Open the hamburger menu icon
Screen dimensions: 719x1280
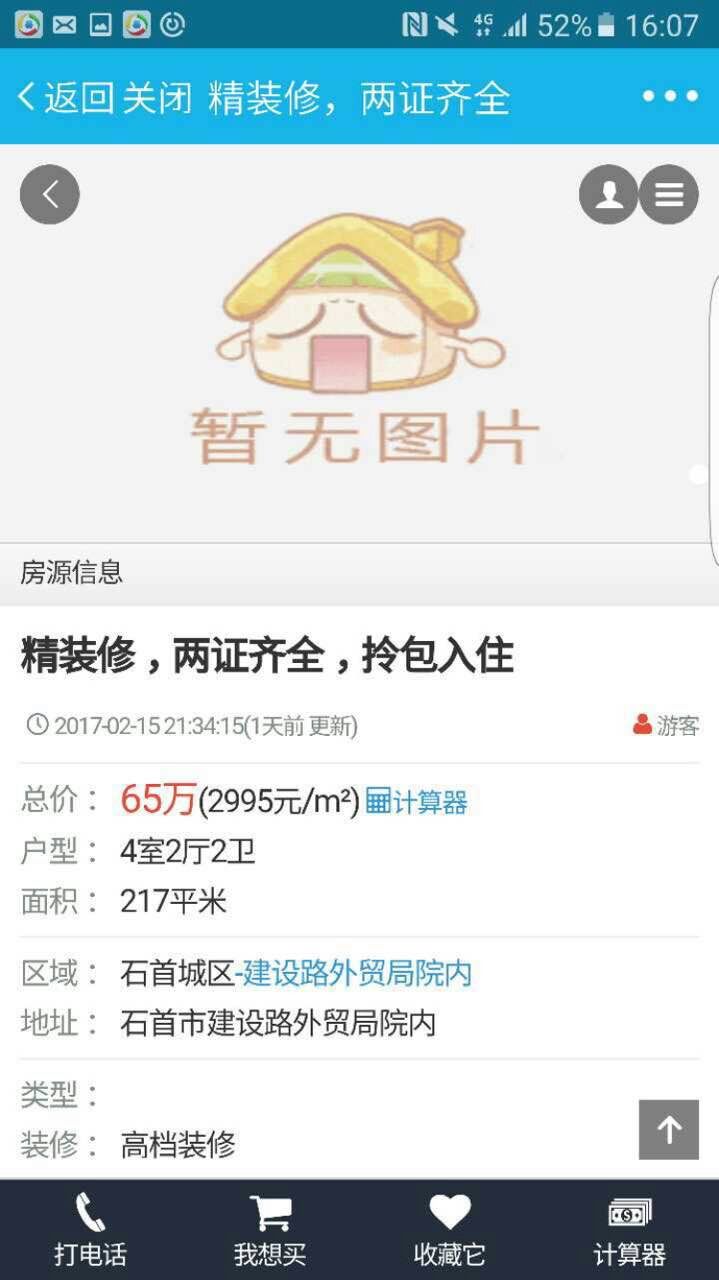(x=669, y=194)
